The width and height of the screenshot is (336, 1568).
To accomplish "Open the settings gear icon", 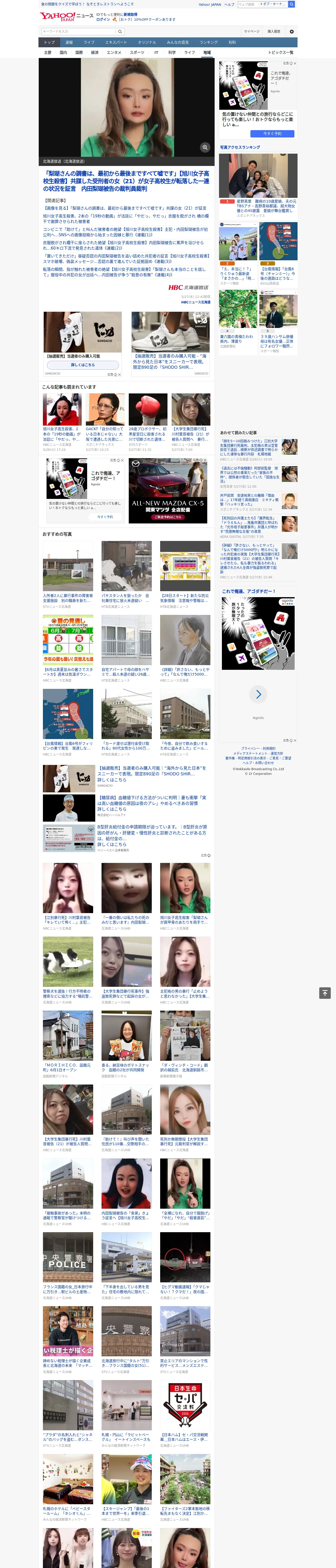I will point(292,31).
